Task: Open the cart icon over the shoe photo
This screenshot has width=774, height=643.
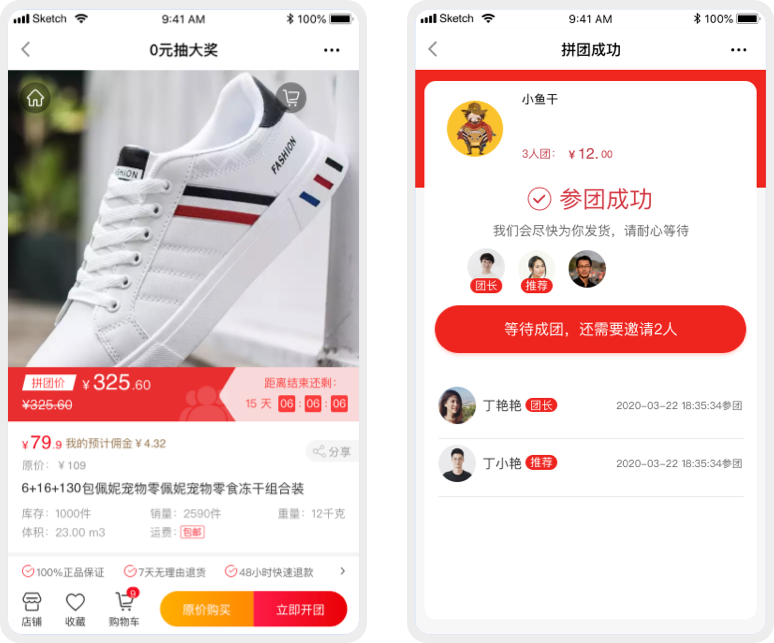Action: click(291, 98)
